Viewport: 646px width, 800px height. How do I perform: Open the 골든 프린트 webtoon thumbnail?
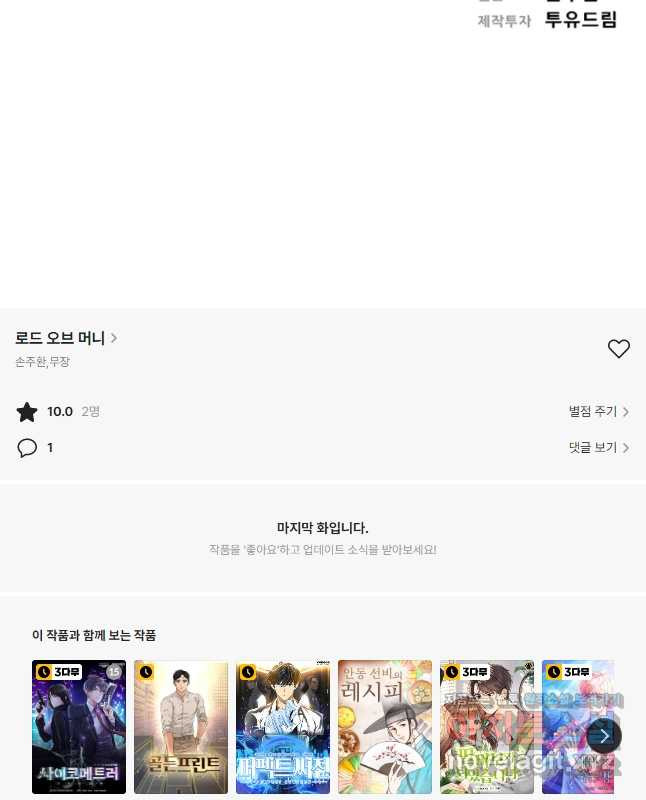(x=181, y=727)
